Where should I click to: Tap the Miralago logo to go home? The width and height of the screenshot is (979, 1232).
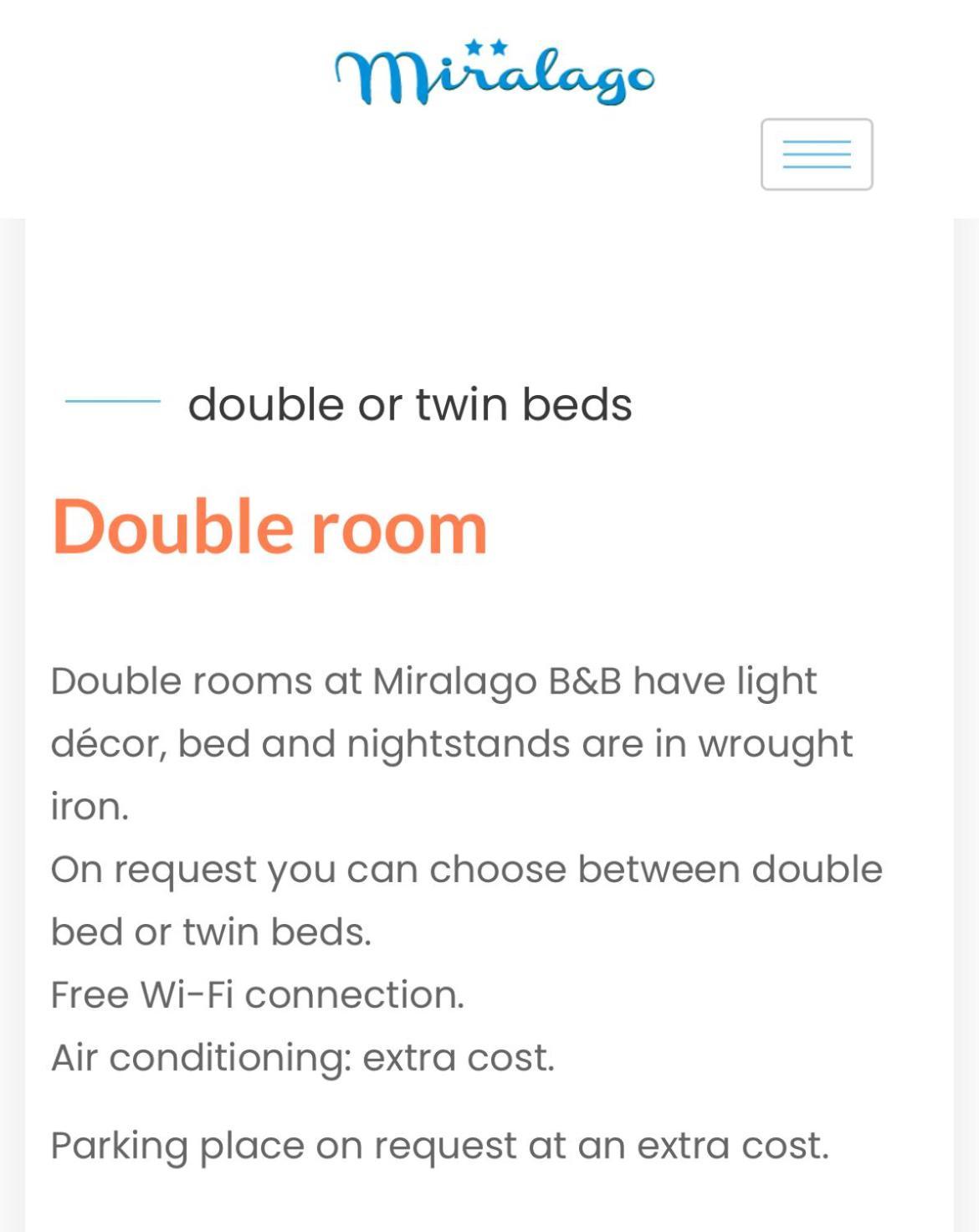494,74
